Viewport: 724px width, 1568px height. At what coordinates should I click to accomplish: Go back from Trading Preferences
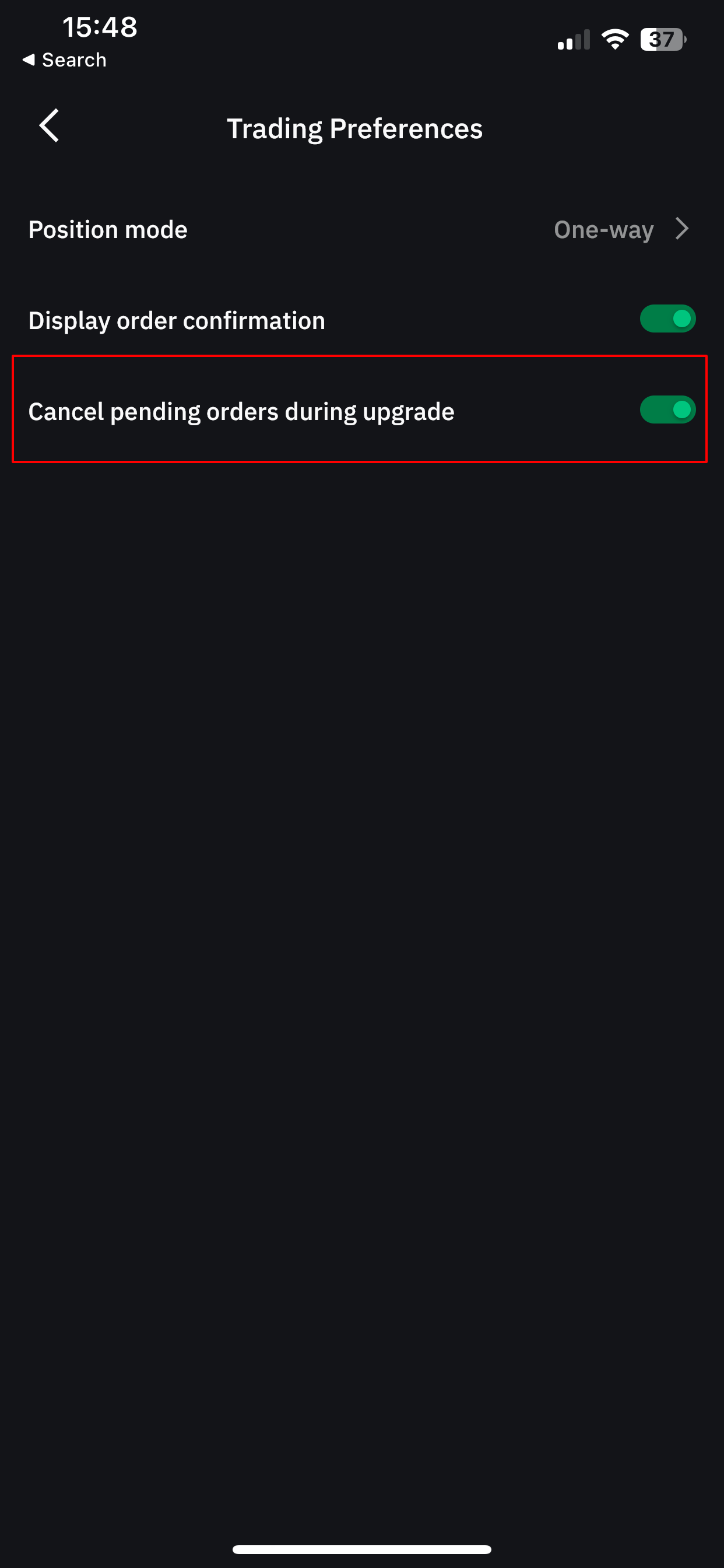pos(50,126)
